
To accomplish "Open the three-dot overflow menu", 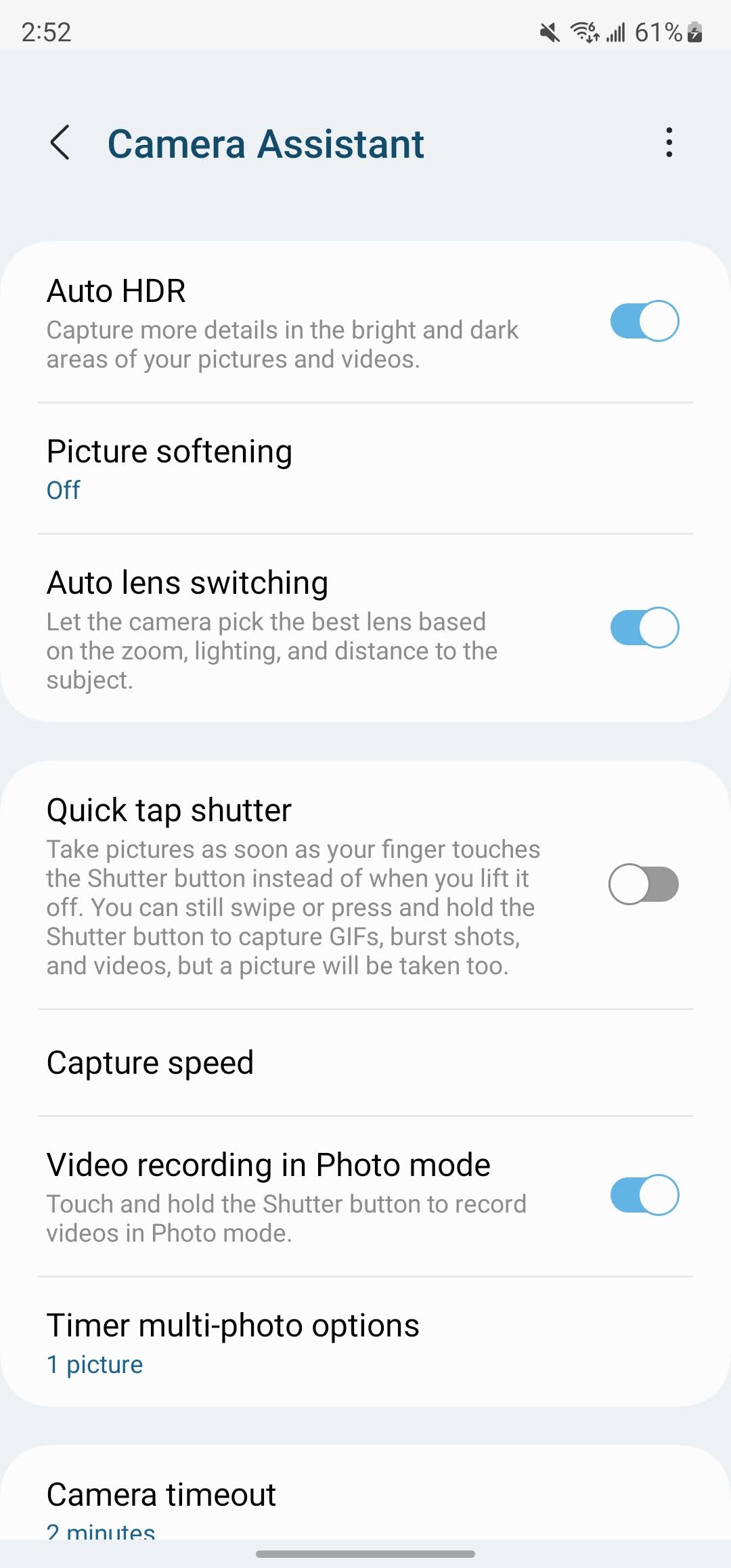I will pyautogui.click(x=669, y=143).
